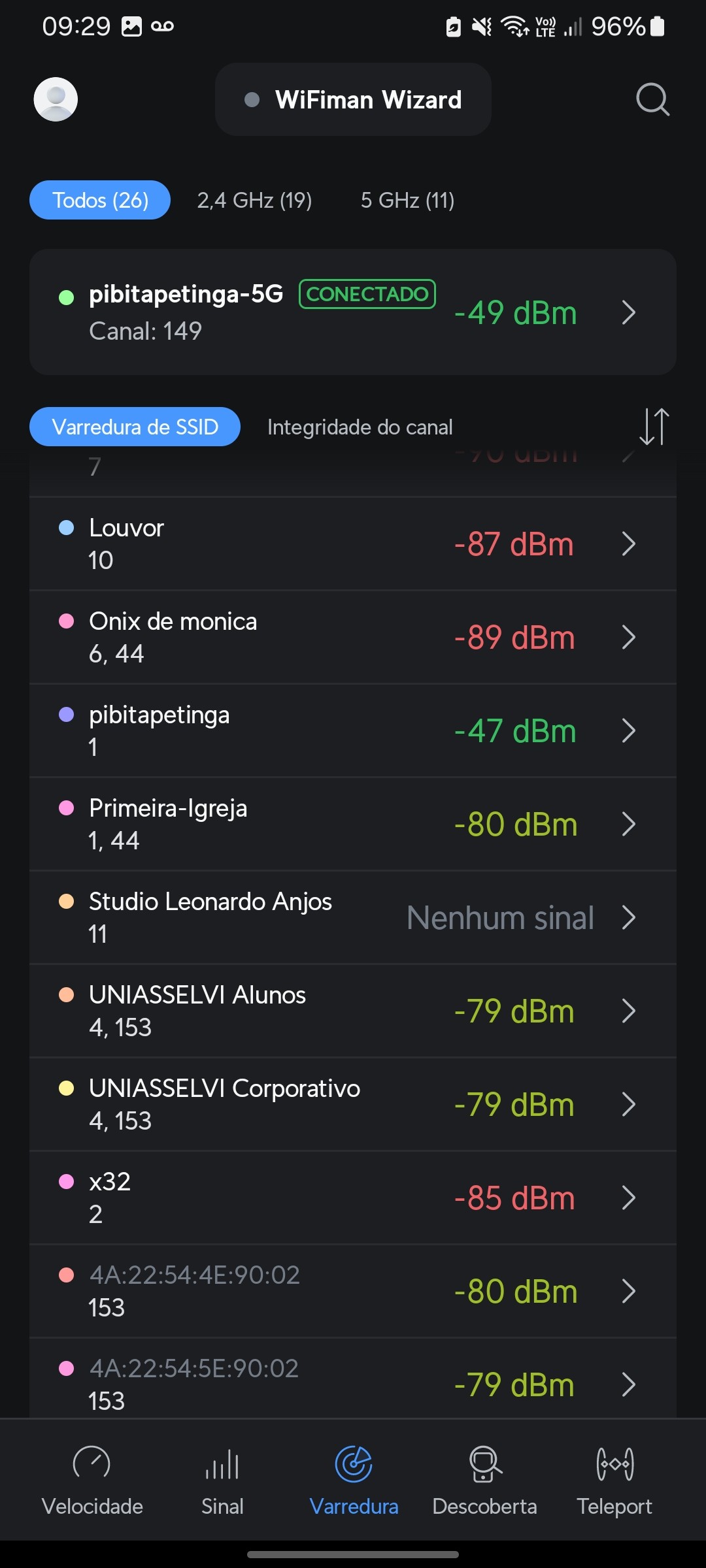Open UNIASSELVI Alunos network details
This screenshot has width=706, height=1568.
[x=353, y=1011]
